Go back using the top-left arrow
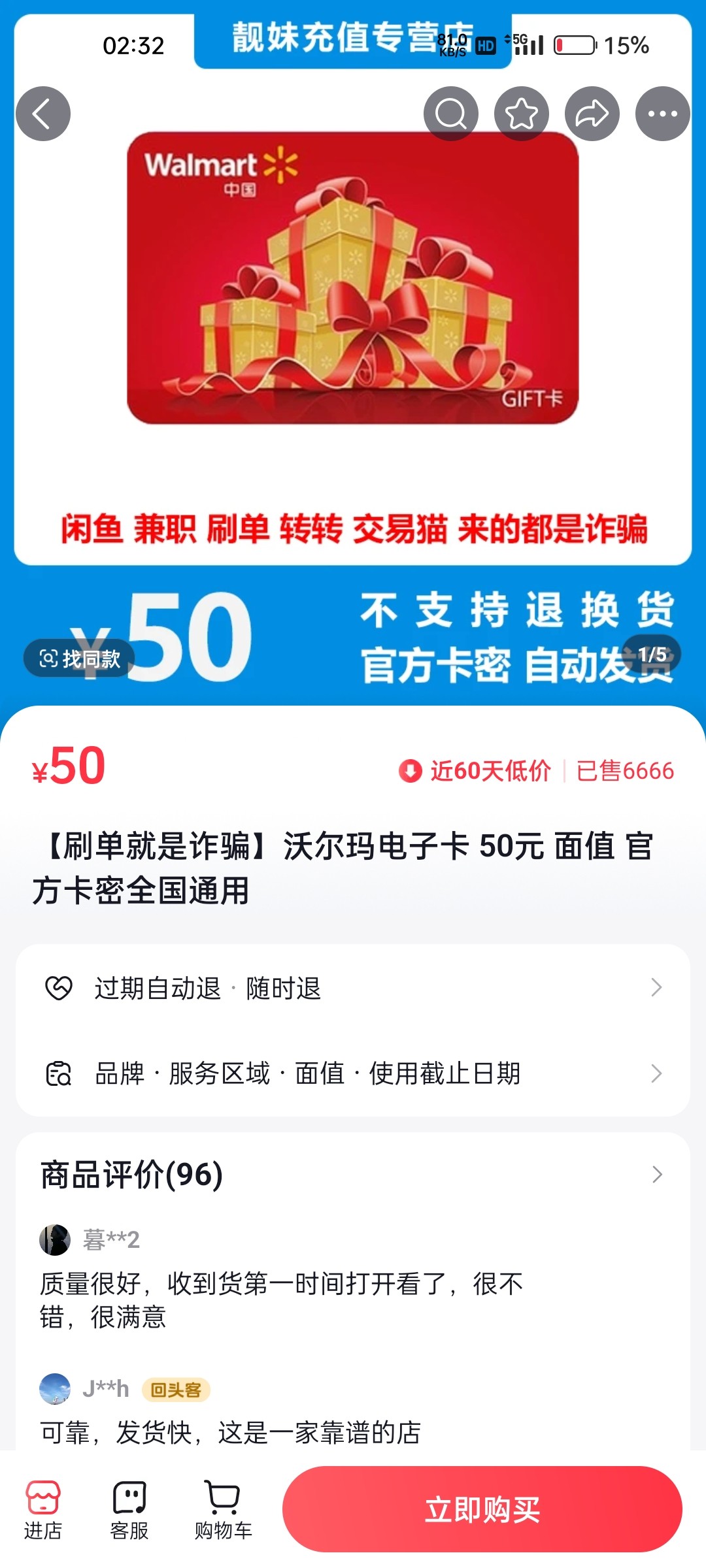 pyautogui.click(x=43, y=114)
